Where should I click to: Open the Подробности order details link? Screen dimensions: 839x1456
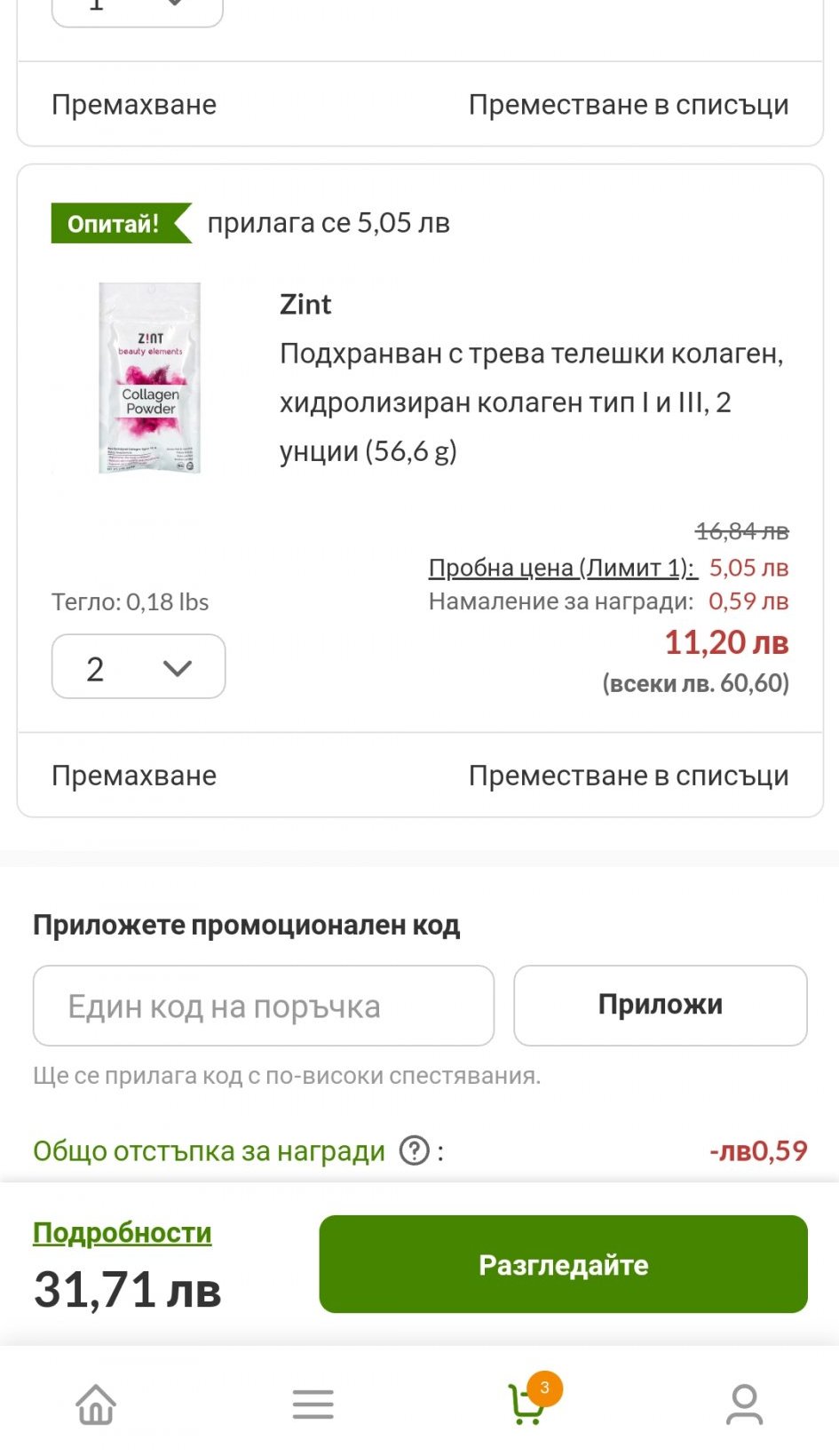pyautogui.click(x=123, y=1232)
